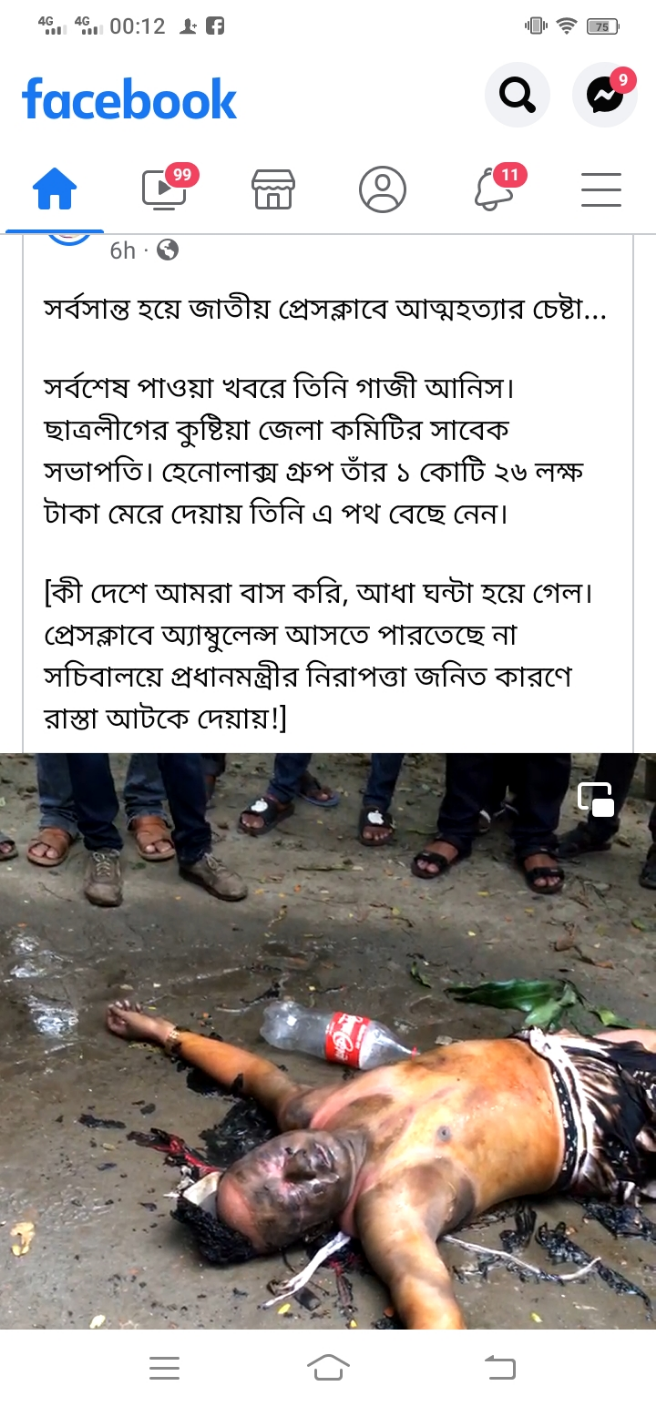The image size is (656, 1406).
Task: Go to the Marketplace tab
Action: click(273, 189)
